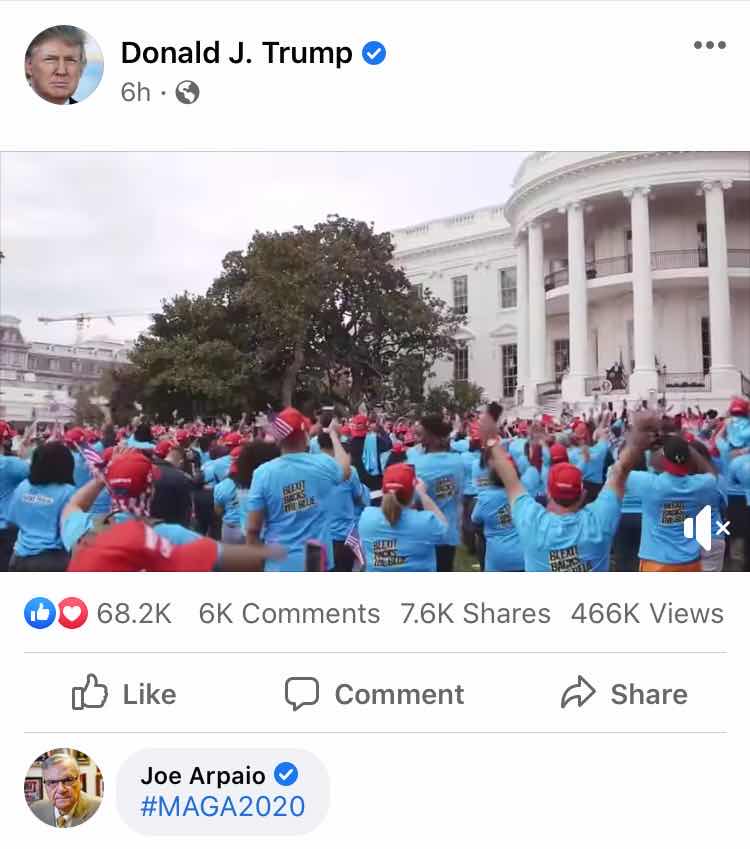The width and height of the screenshot is (750, 849).
Task: Comment on this post
Action: coord(374,693)
